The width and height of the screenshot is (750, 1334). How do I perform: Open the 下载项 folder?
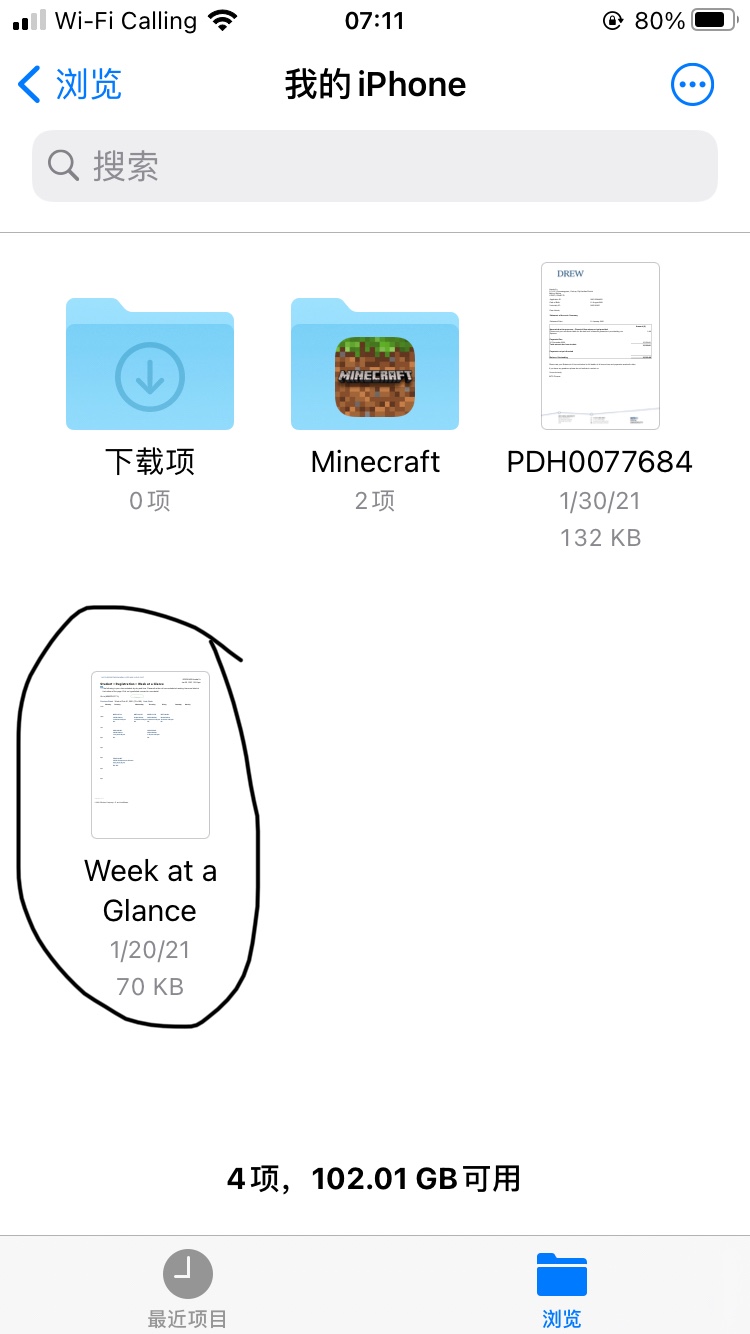[150, 365]
